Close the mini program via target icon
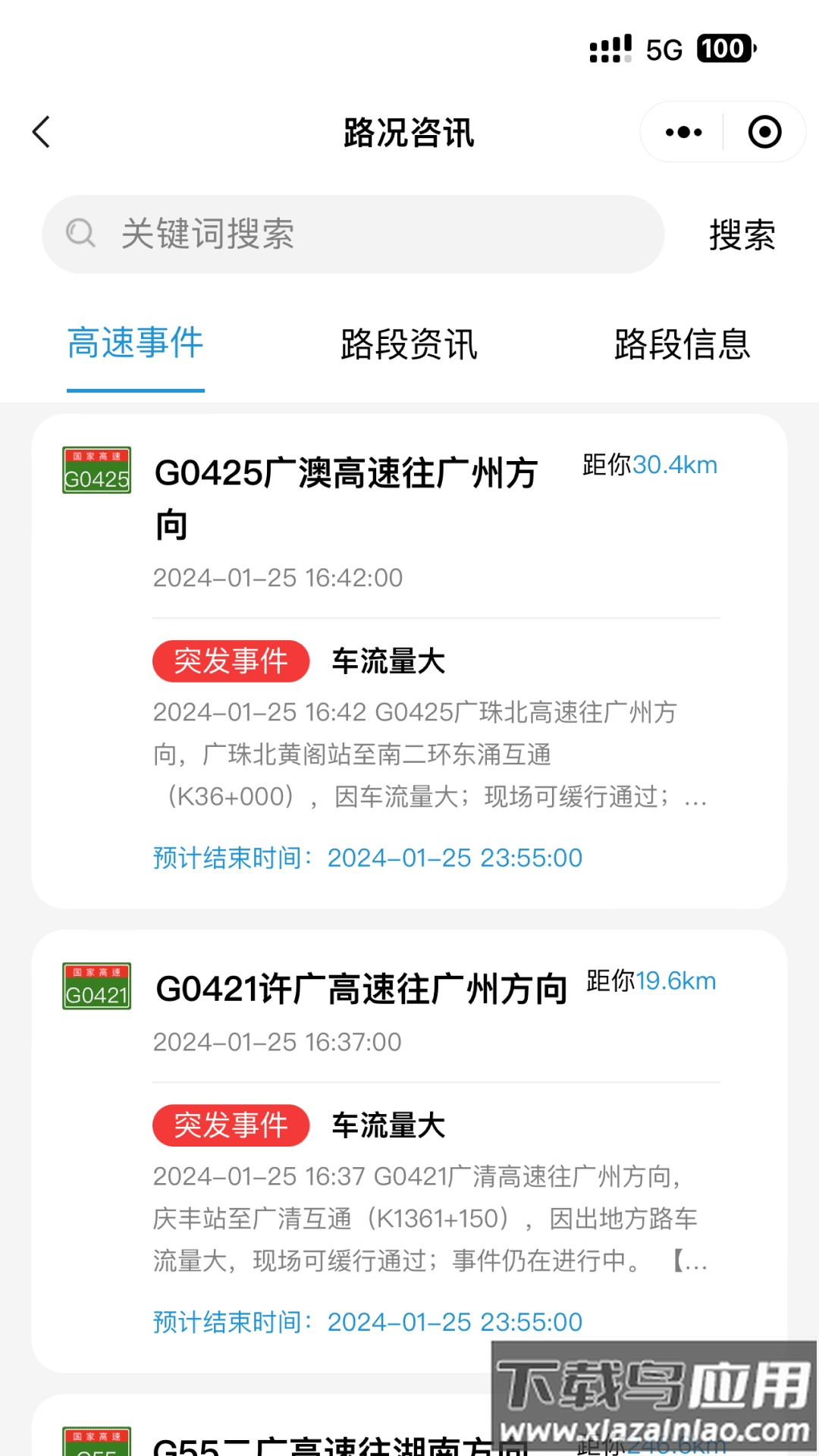This screenshot has height=1456, width=819. 764,132
